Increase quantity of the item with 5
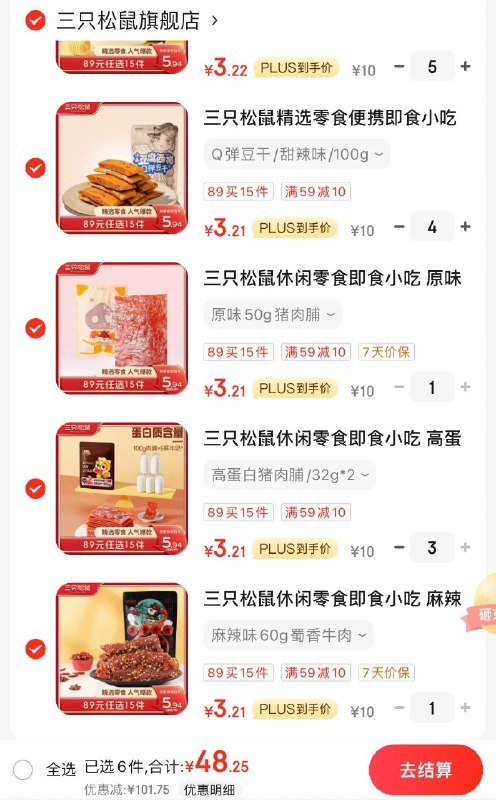 point(465,66)
